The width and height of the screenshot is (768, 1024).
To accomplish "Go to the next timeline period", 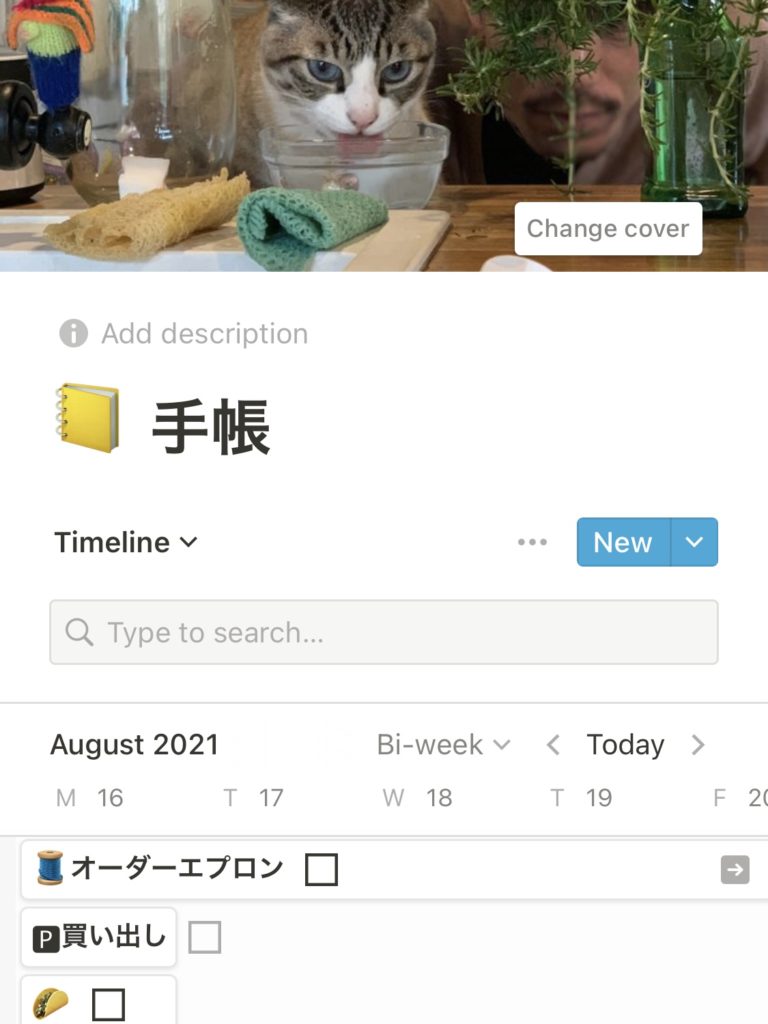I will pos(698,745).
